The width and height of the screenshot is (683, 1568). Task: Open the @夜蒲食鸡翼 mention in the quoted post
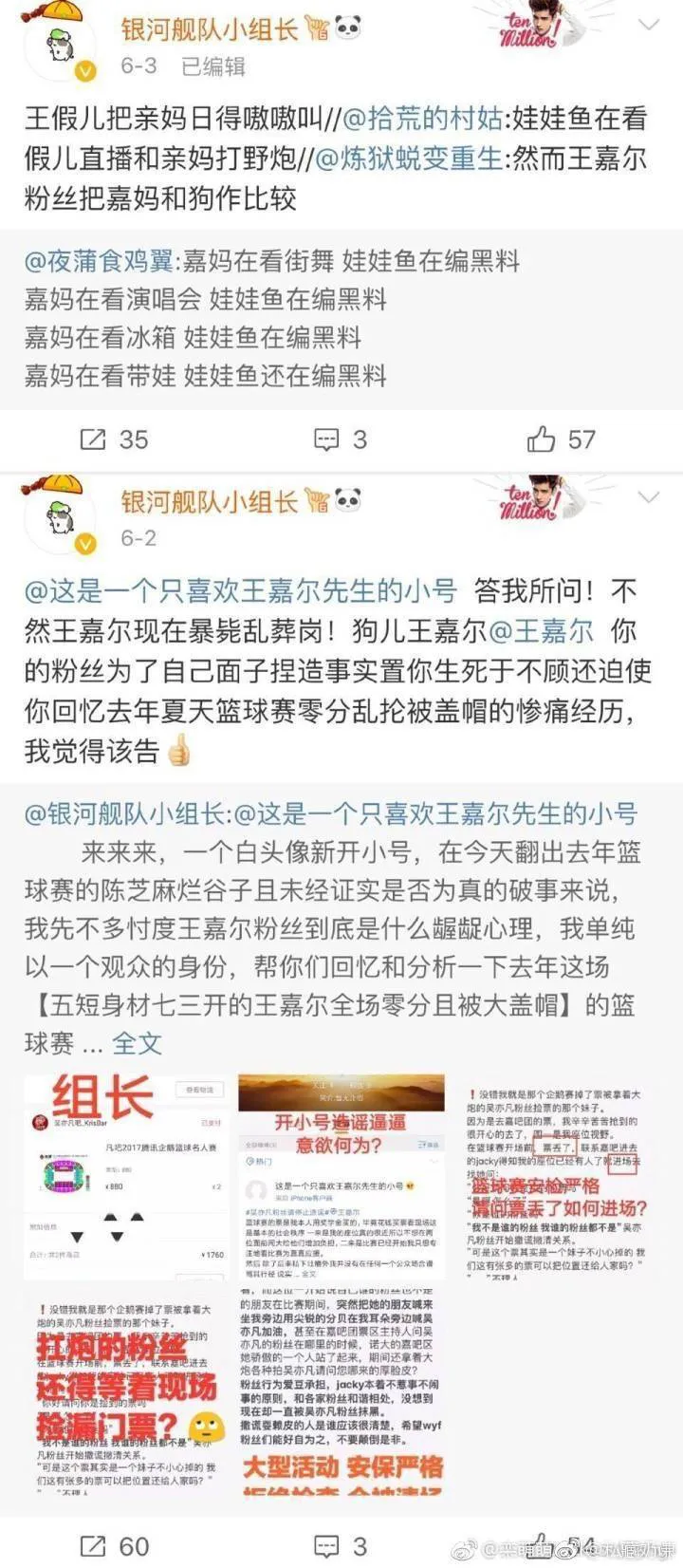coord(99,261)
